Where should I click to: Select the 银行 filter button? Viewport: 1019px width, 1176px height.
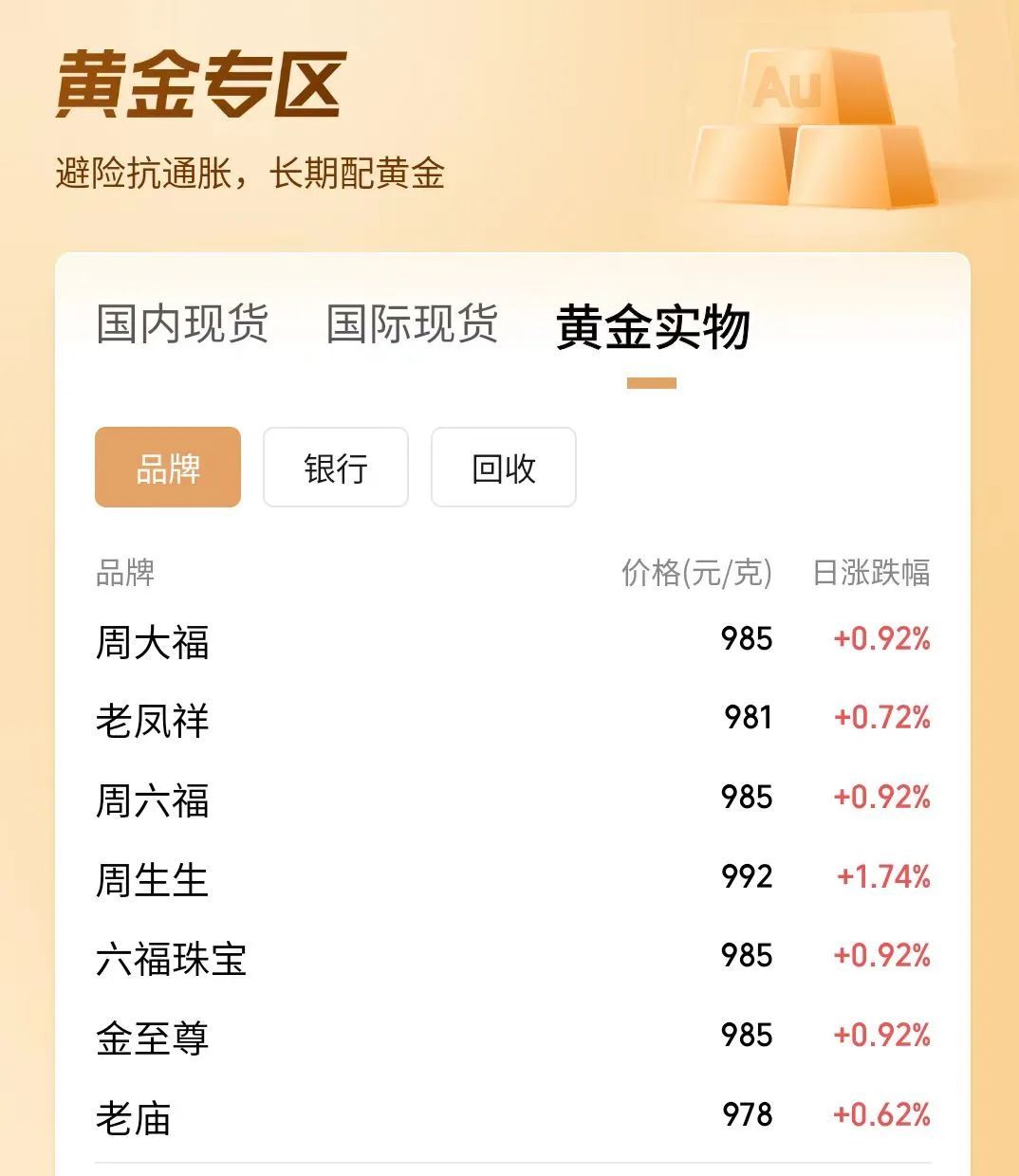tap(335, 467)
